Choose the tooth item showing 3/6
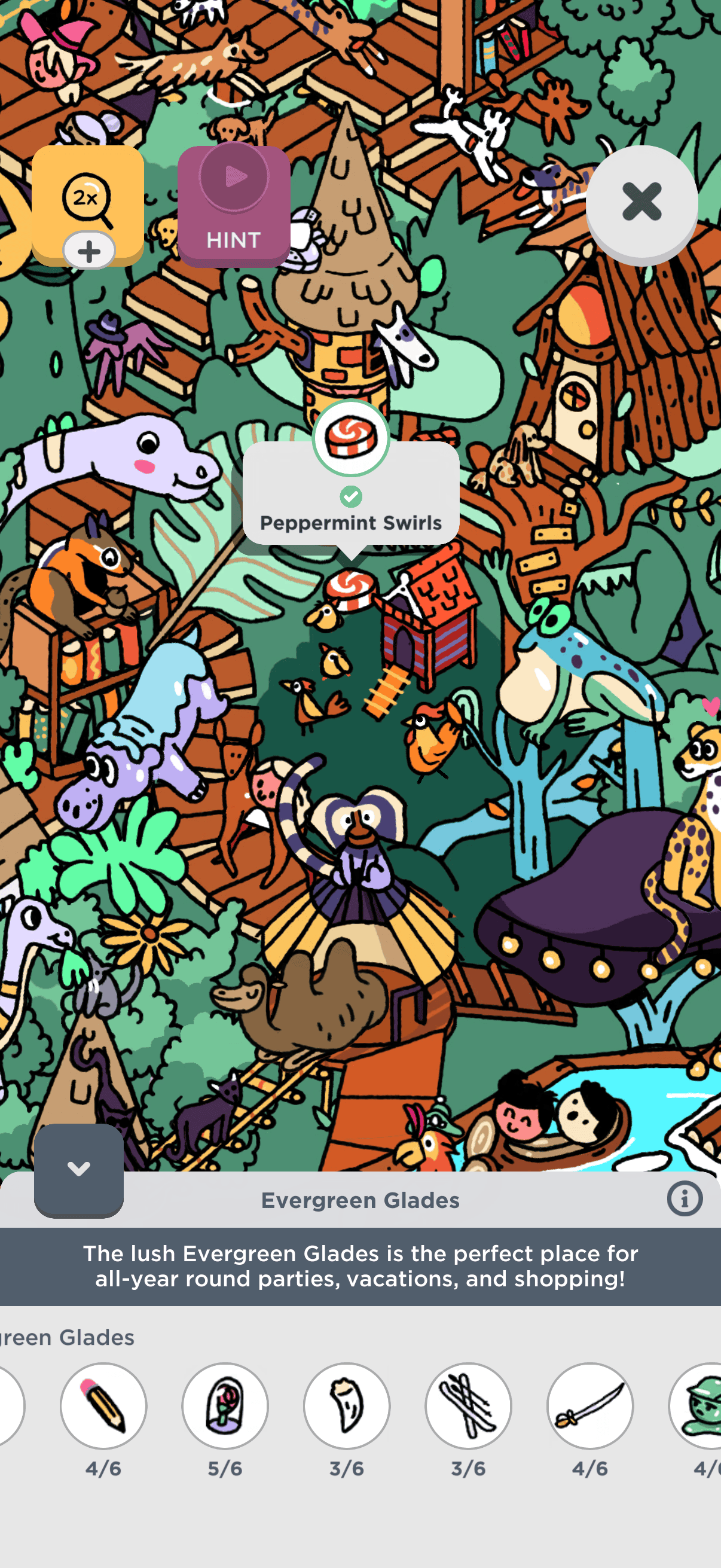This screenshot has width=721, height=1568. click(x=347, y=1406)
